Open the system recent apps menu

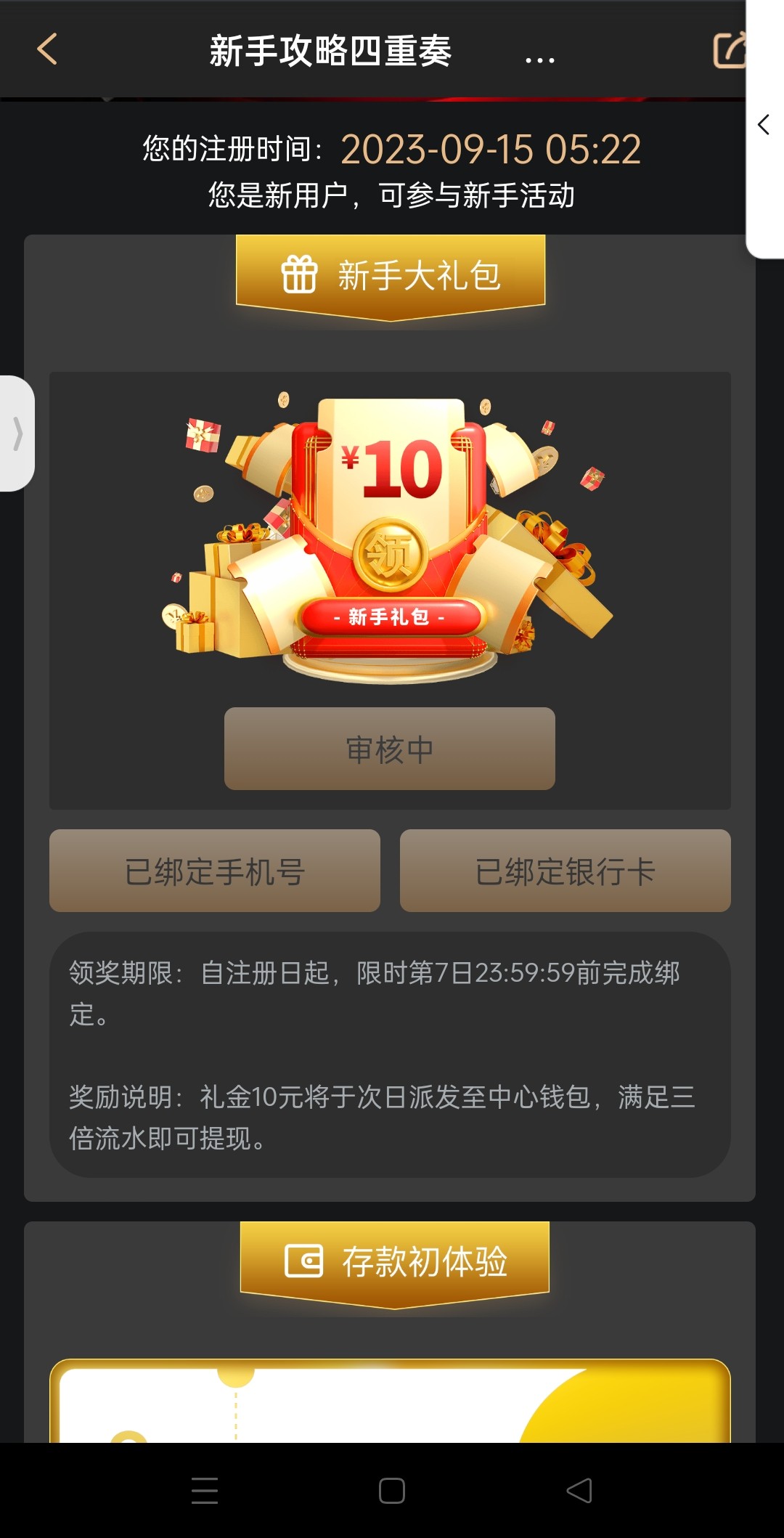click(x=205, y=1491)
